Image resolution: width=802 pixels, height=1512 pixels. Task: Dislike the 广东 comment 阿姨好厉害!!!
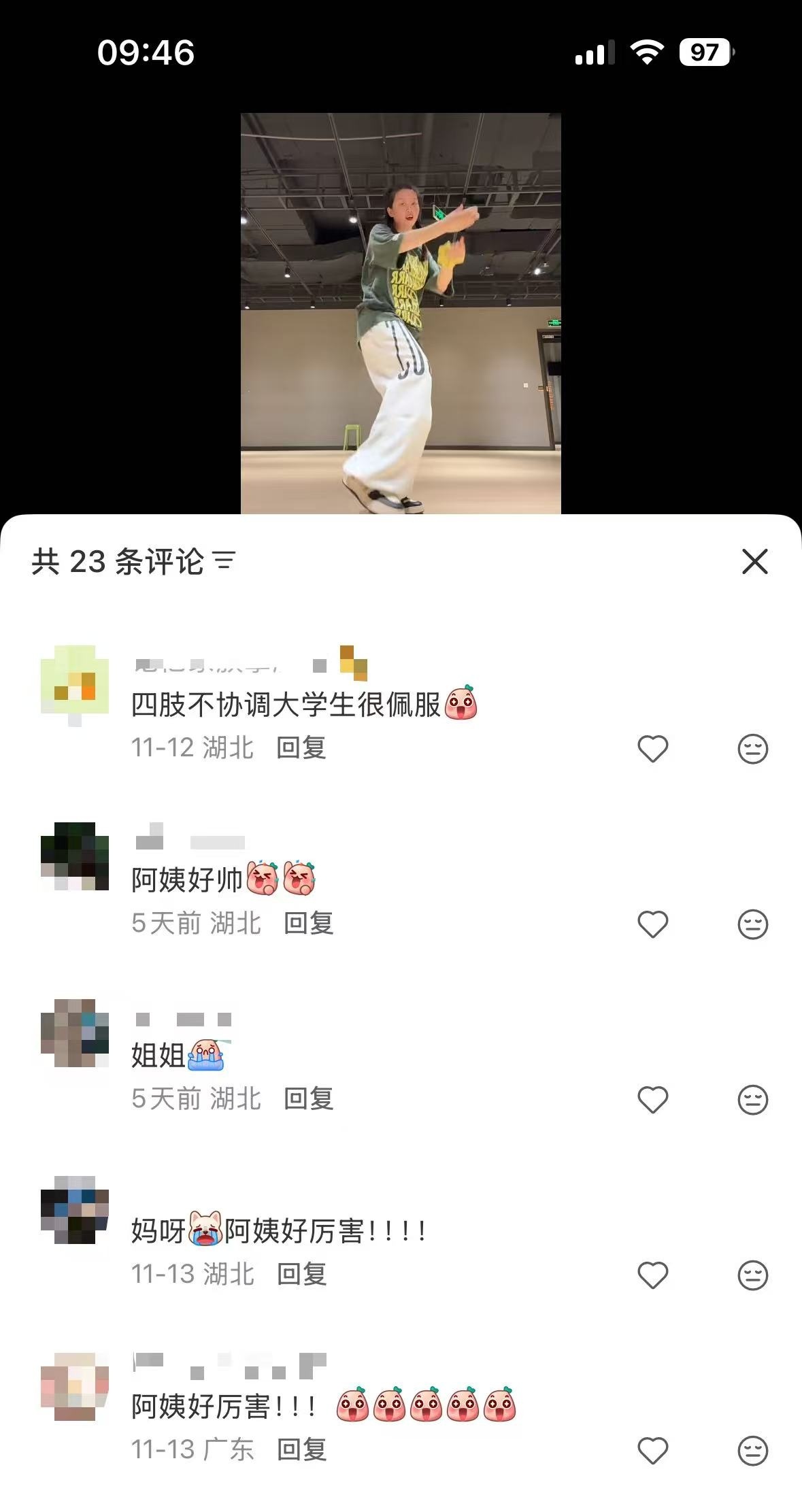(752, 1451)
